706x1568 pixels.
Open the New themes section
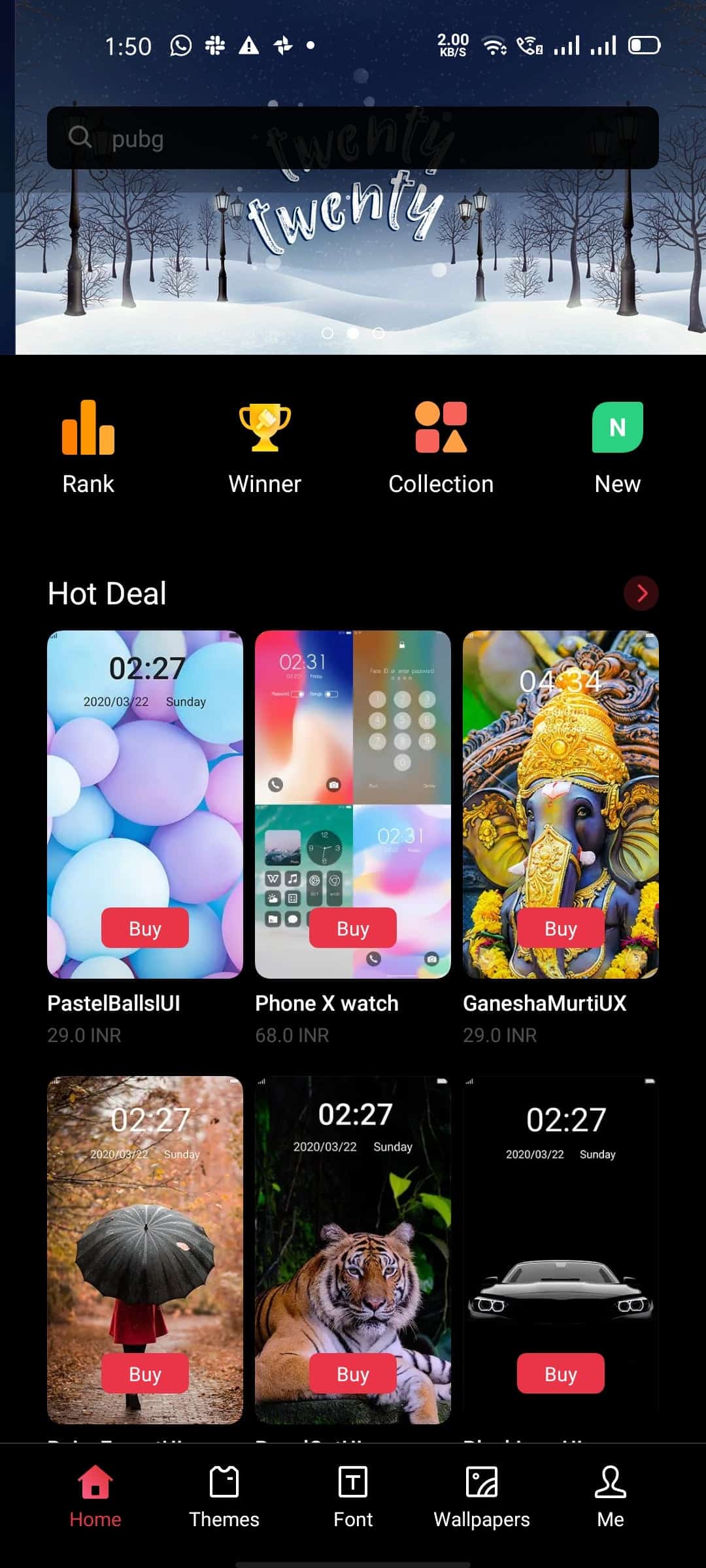click(618, 448)
